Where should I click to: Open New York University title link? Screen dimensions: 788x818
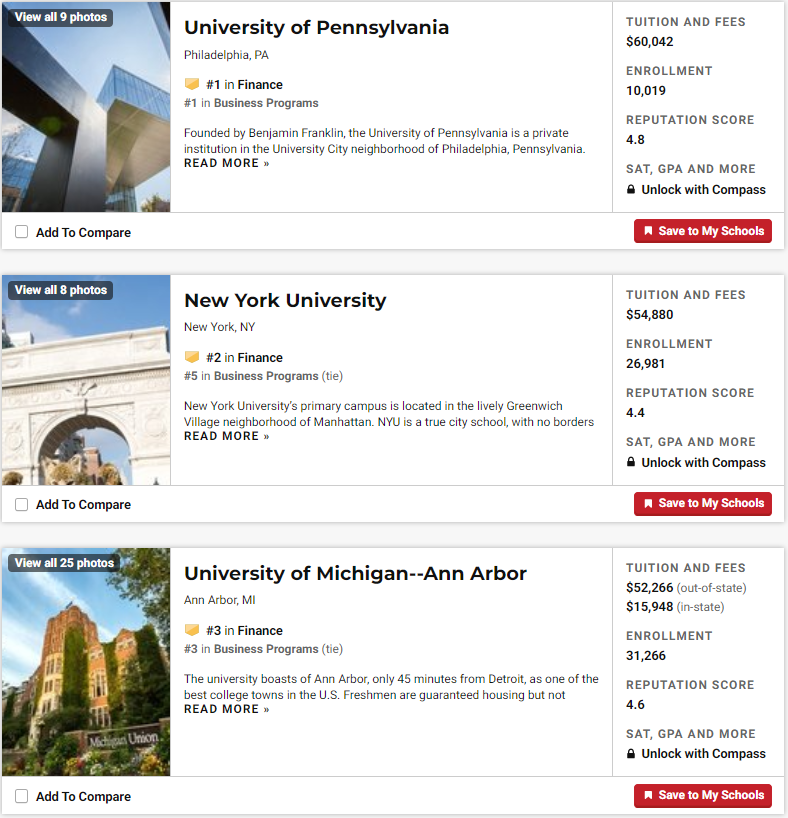[x=285, y=301]
